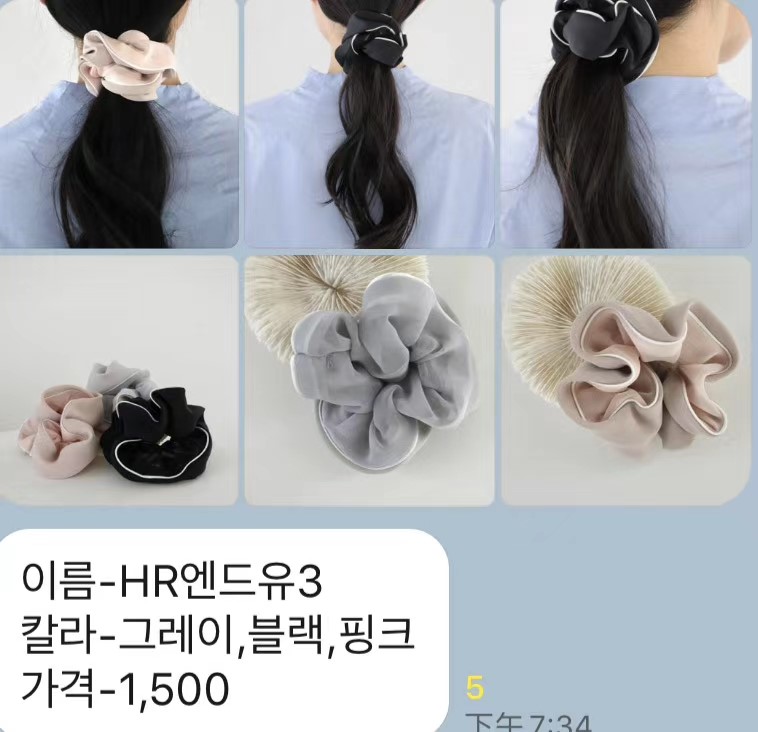Open the photo showing three scrunchies together
Screen dimensions: 758x732
tap(119, 380)
